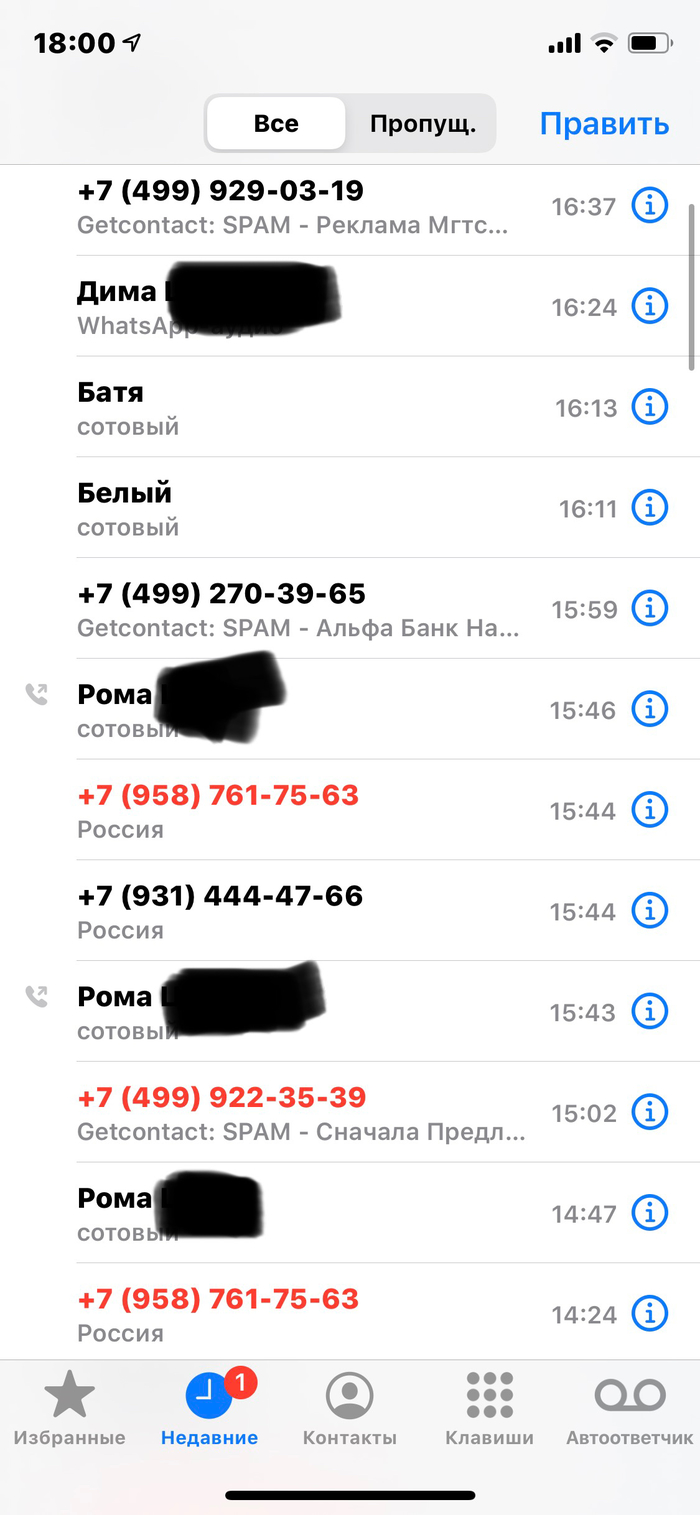Call missed number +7 (499) 922-35-39

[300, 1112]
